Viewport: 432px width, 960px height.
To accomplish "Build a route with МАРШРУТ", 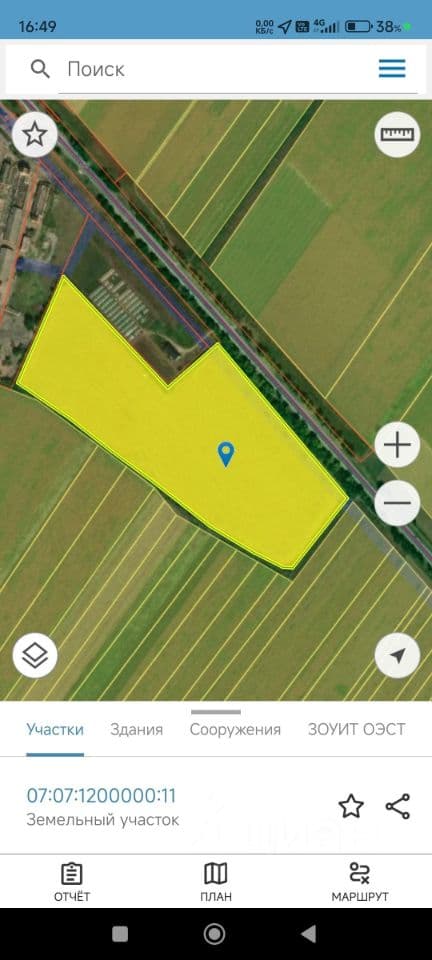I will click(x=359, y=882).
